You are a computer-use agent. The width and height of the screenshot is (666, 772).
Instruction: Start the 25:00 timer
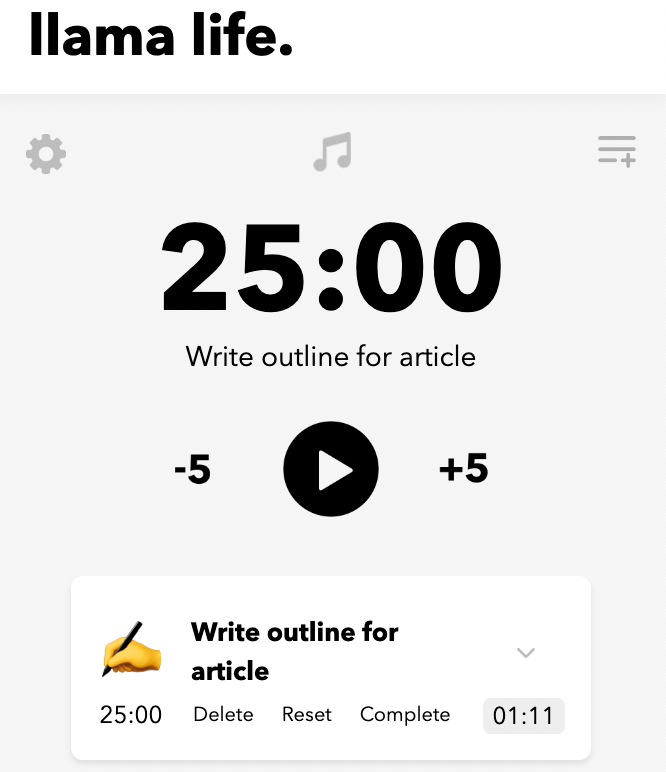click(x=331, y=469)
